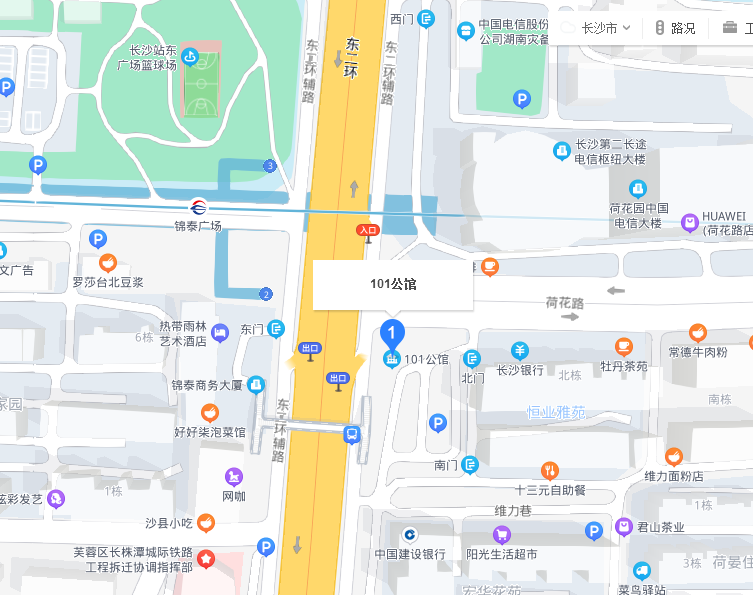This screenshot has width=753, height=595.
Task: Open the 常德牛肉粉 restaurant marker
Action: [x=698, y=333]
